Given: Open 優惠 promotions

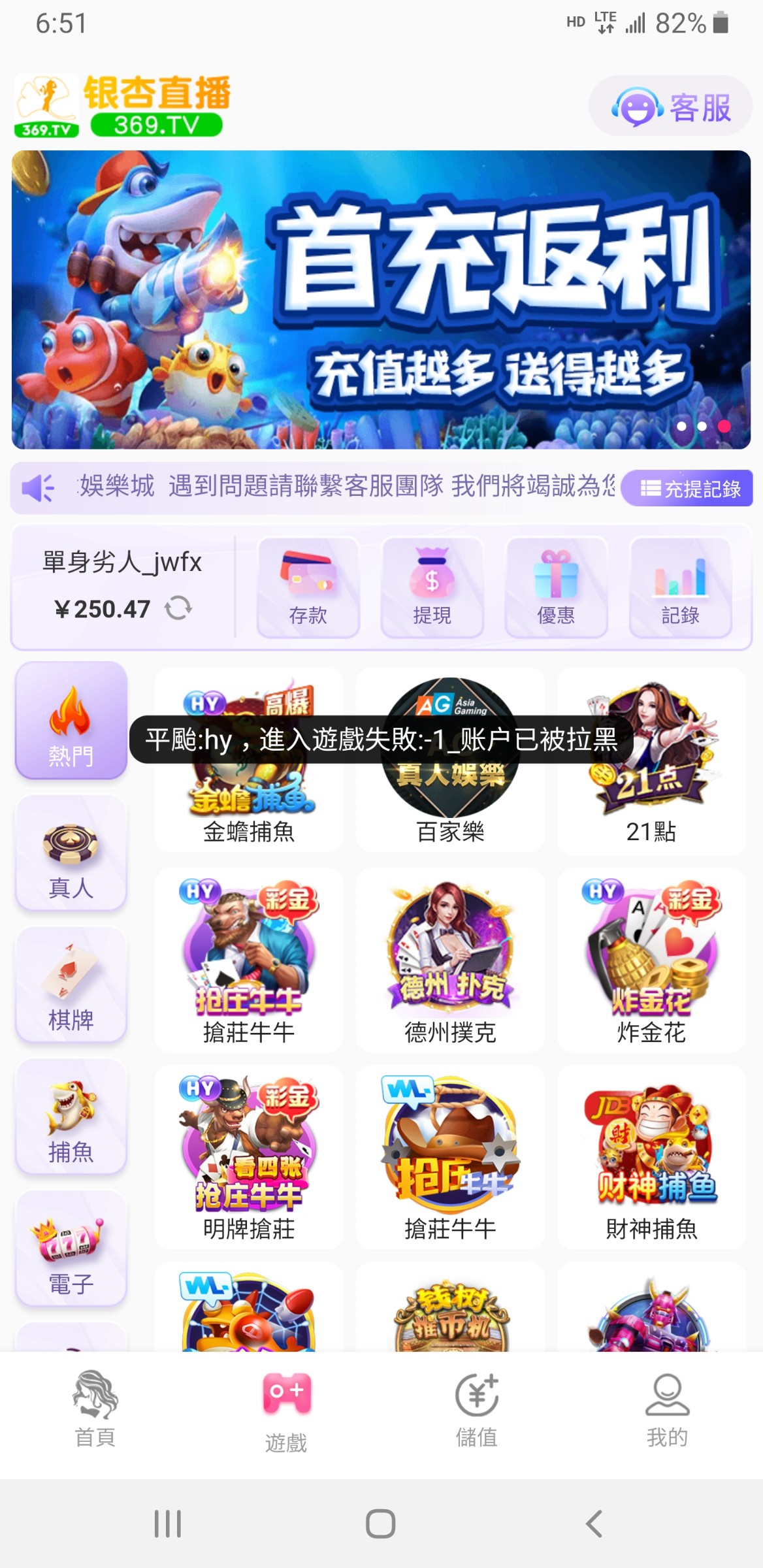Looking at the screenshot, I should pyautogui.click(x=556, y=587).
